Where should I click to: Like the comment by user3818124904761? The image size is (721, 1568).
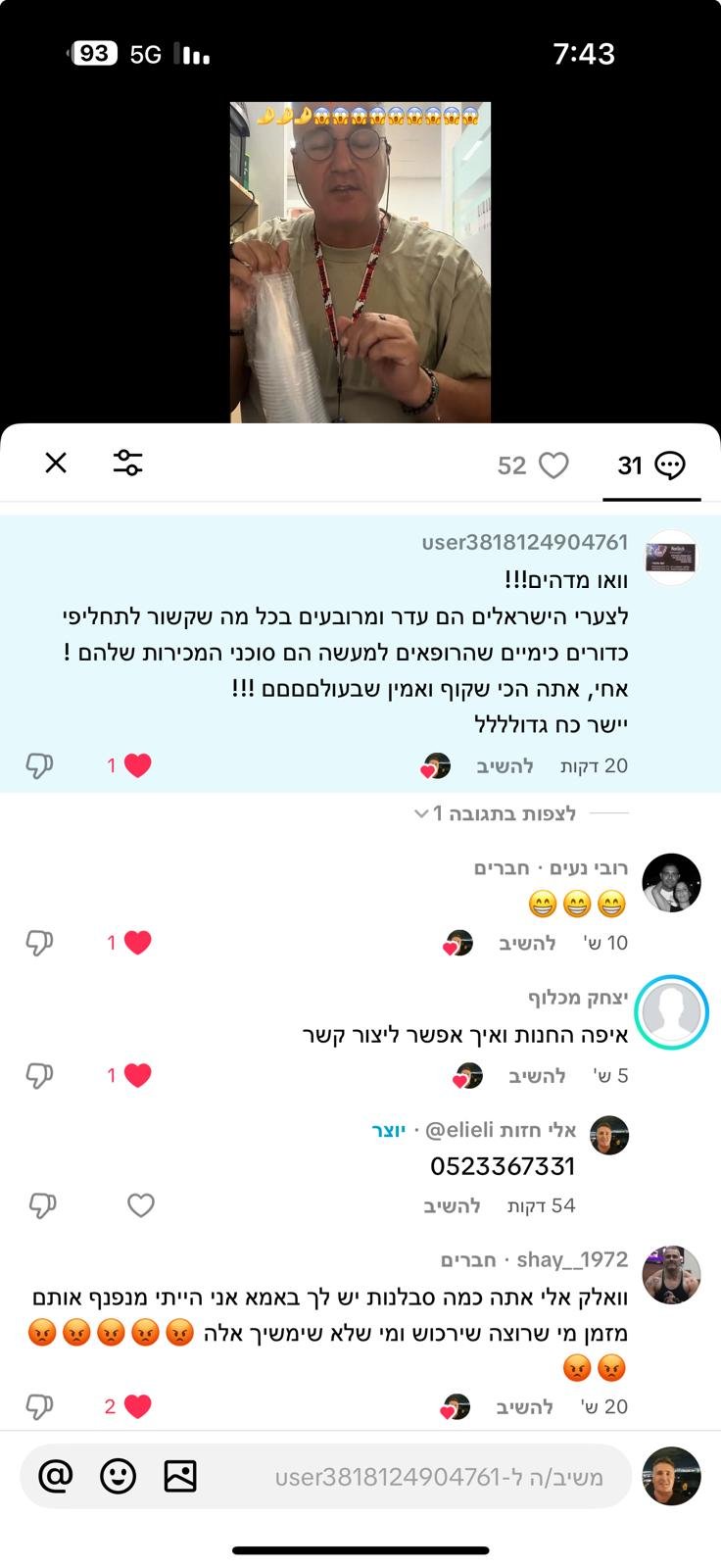click(137, 765)
